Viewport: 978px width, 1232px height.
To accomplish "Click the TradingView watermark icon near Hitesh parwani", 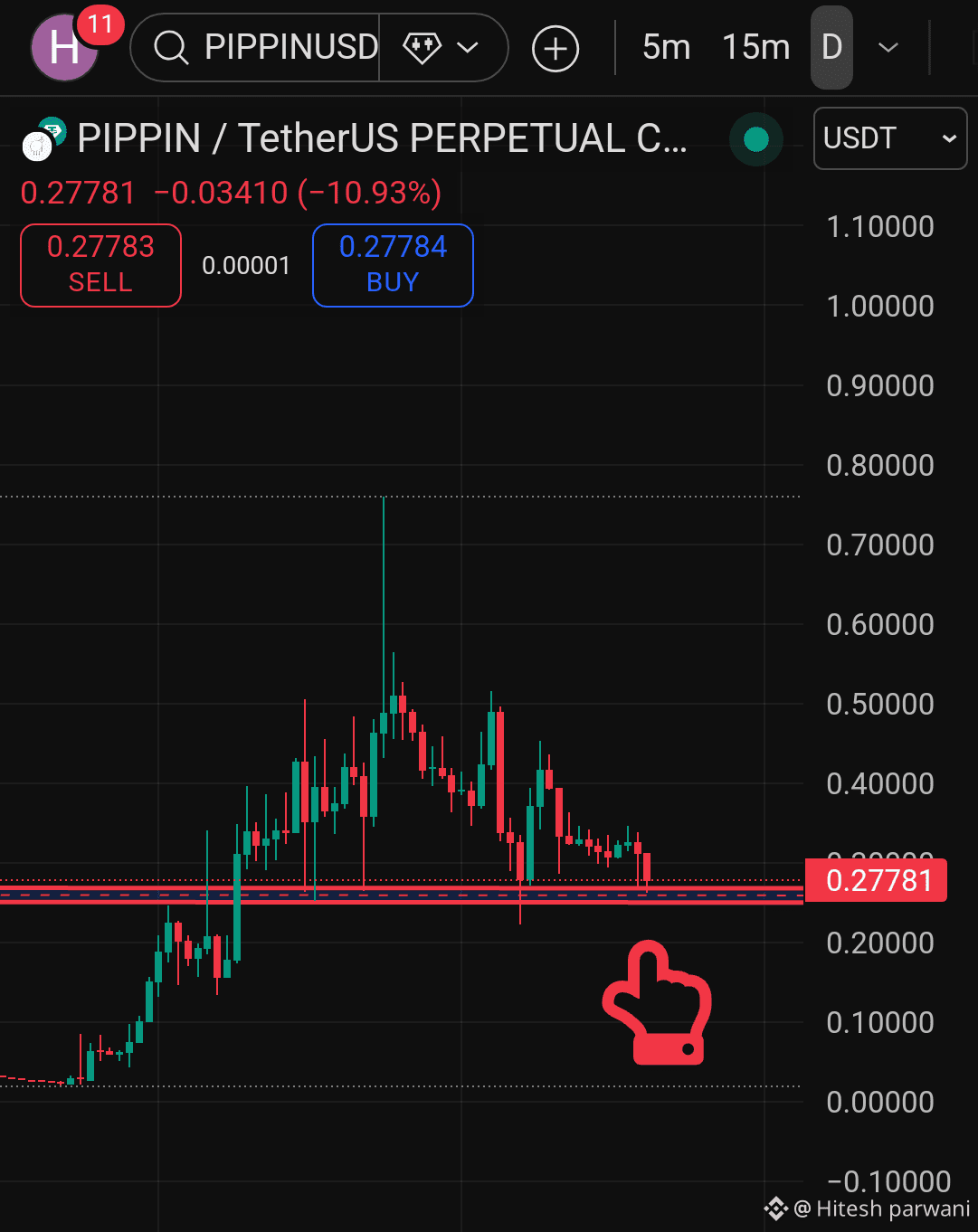I will pyautogui.click(x=775, y=1208).
